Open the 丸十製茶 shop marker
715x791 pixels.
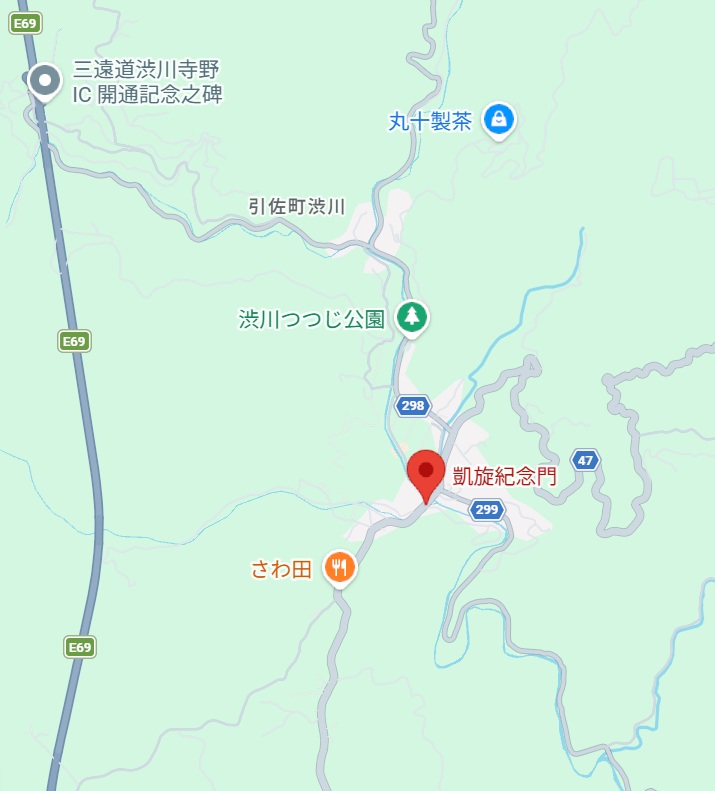(x=498, y=121)
